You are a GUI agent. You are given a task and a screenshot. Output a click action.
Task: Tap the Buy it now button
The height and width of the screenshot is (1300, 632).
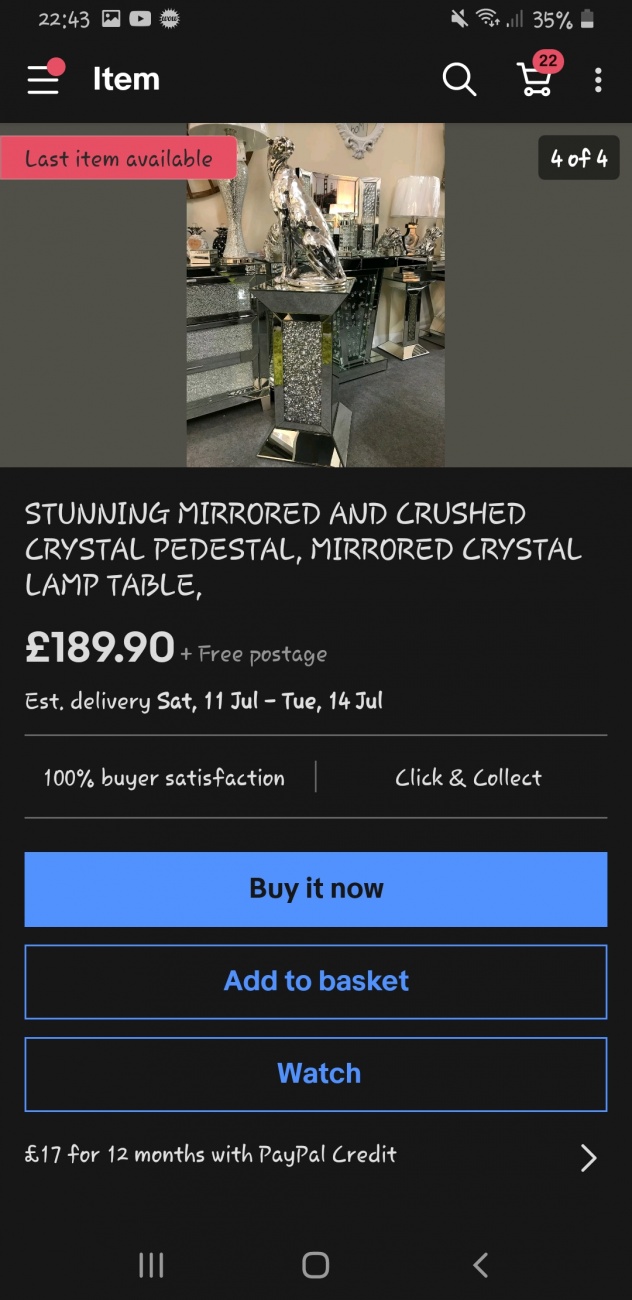(x=315, y=889)
